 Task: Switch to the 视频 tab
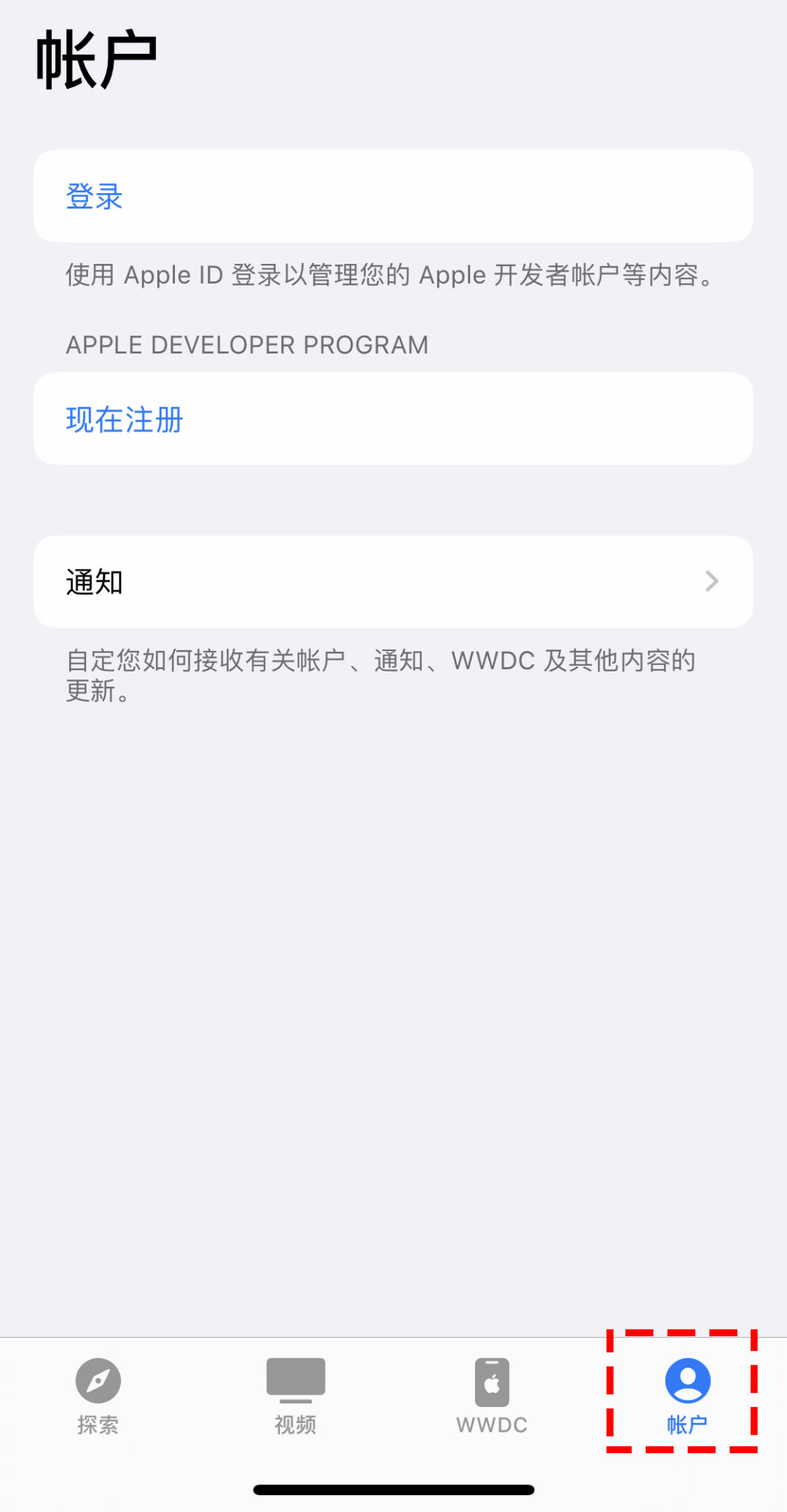click(295, 1397)
